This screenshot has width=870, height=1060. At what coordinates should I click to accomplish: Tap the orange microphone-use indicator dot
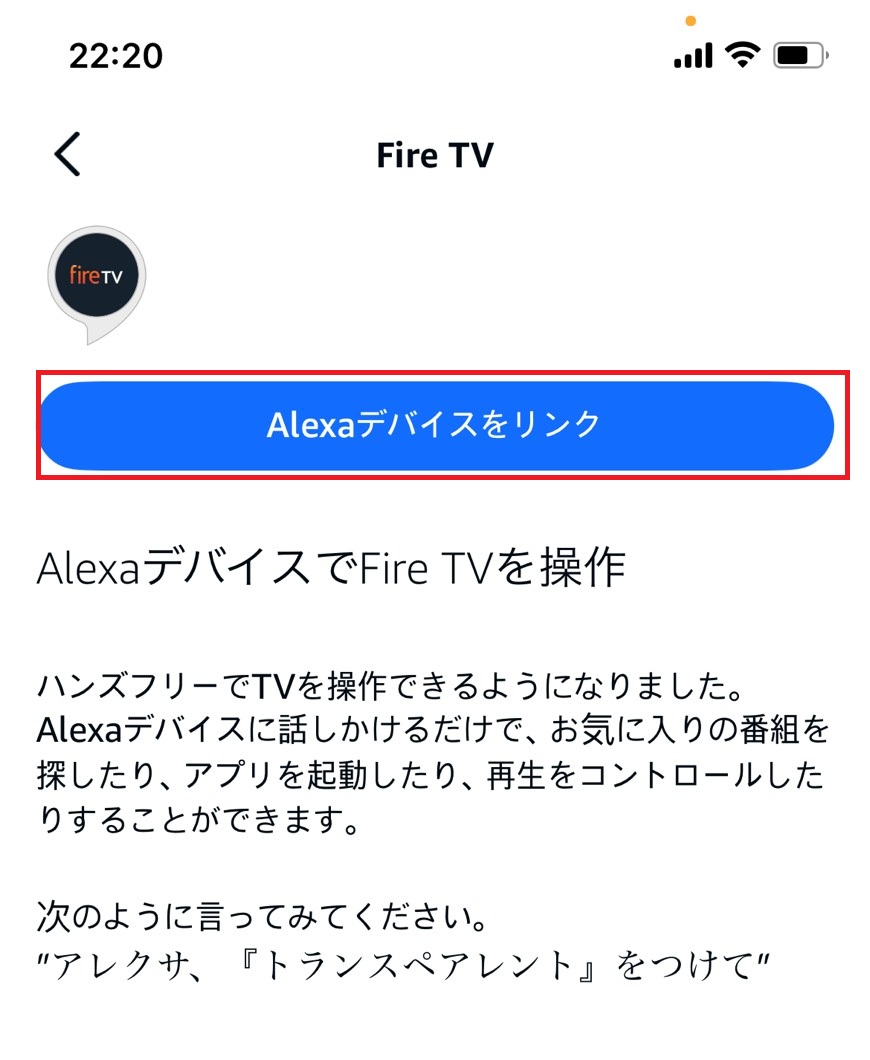point(692,19)
